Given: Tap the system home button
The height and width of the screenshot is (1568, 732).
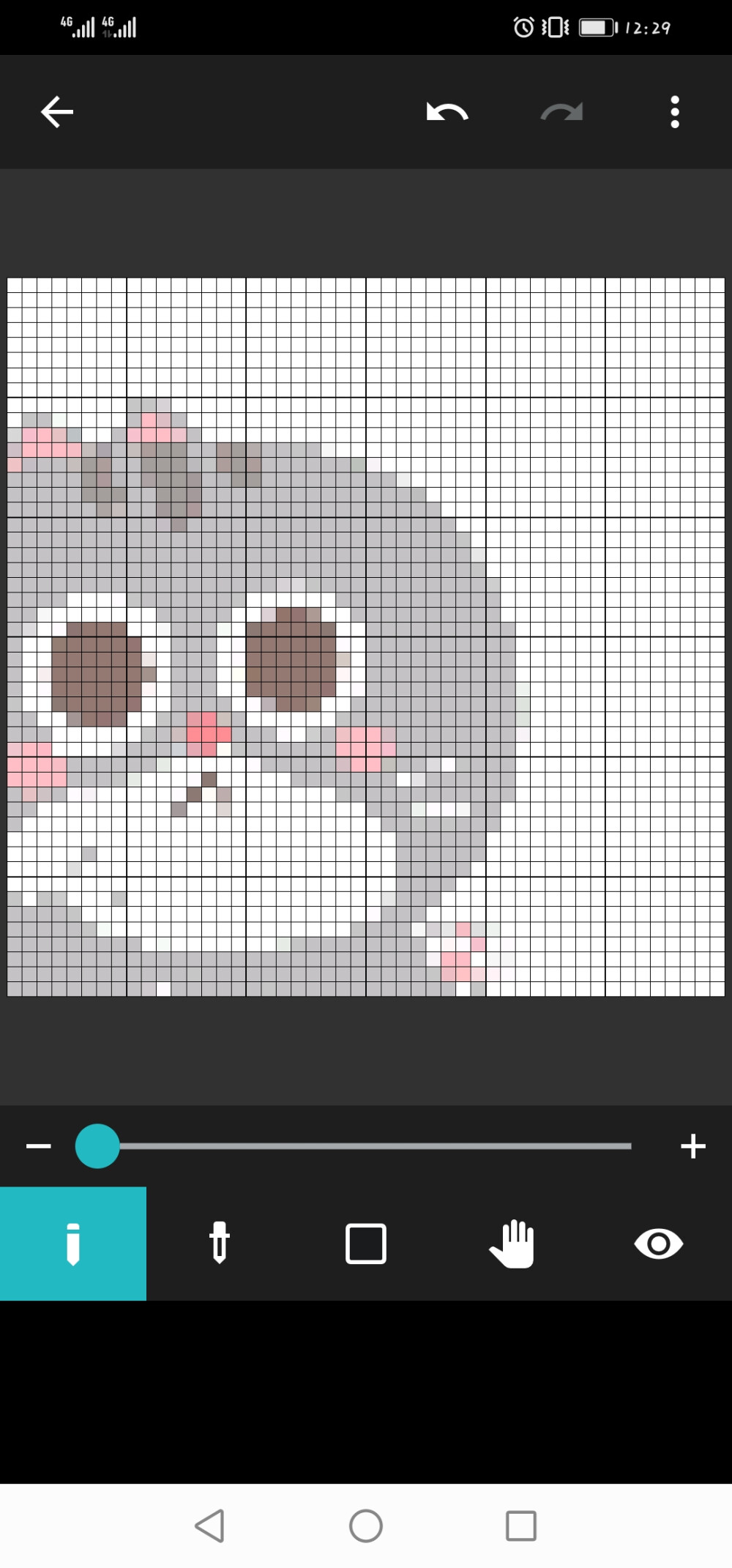Looking at the screenshot, I should (x=366, y=1526).
